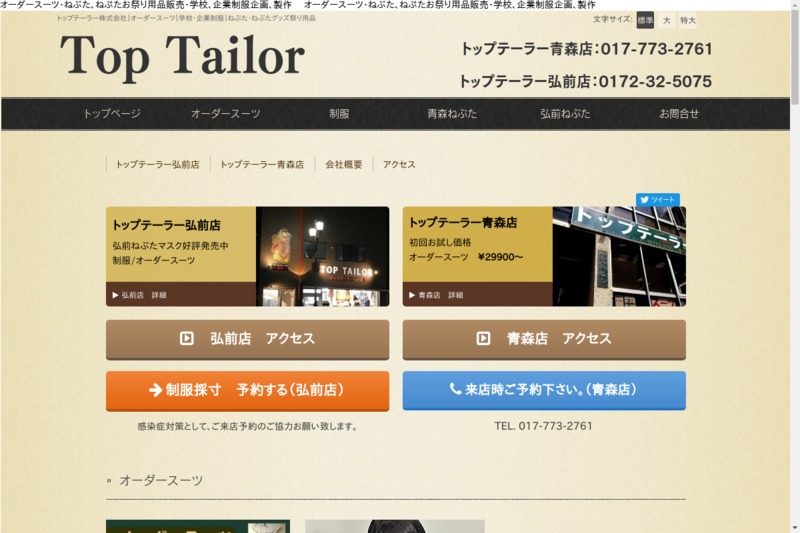
Task: Tap the 青森店 アクセス button
Action: pos(544,339)
